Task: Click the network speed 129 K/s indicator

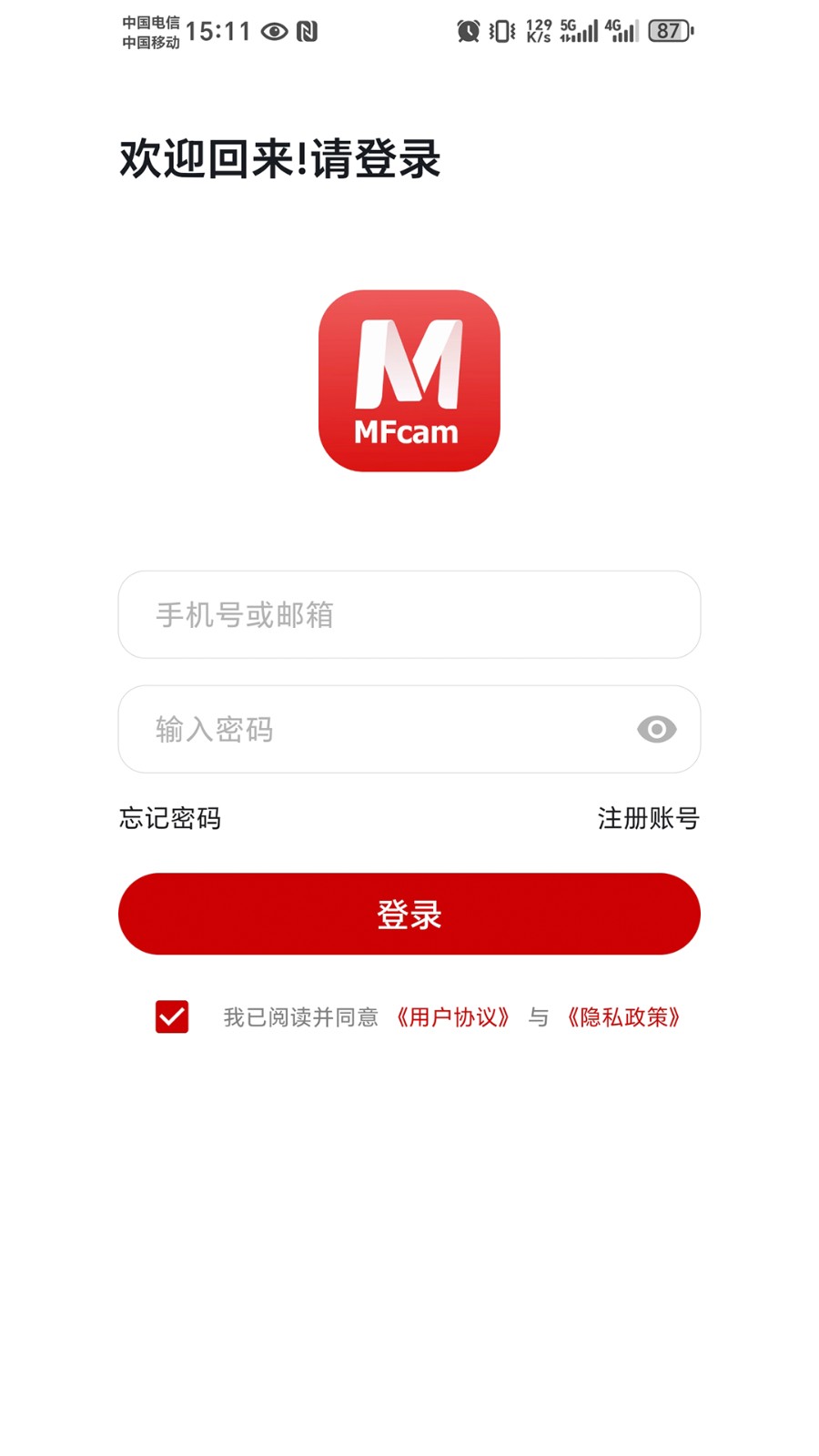Action: tap(540, 30)
